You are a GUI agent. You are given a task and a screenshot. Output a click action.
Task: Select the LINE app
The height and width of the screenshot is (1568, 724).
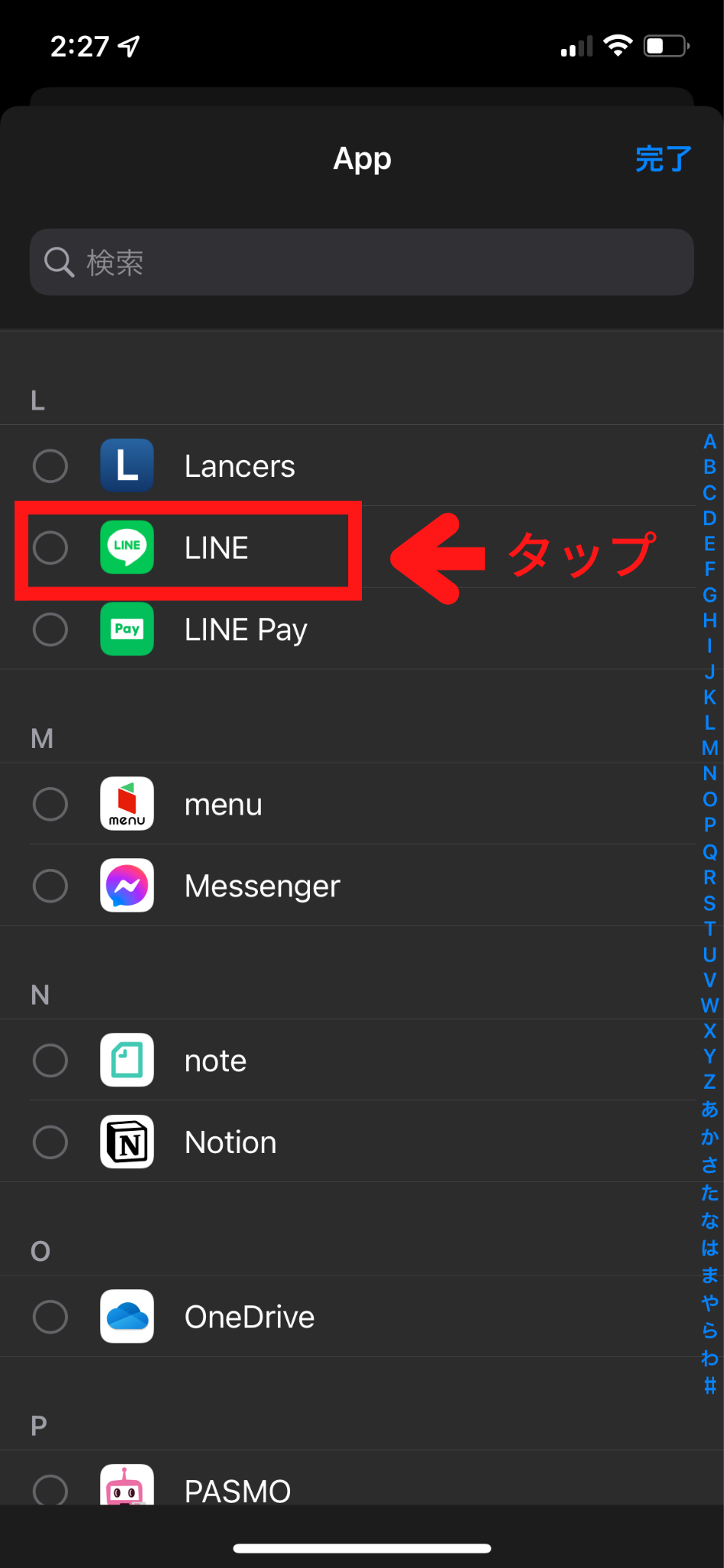click(362, 547)
